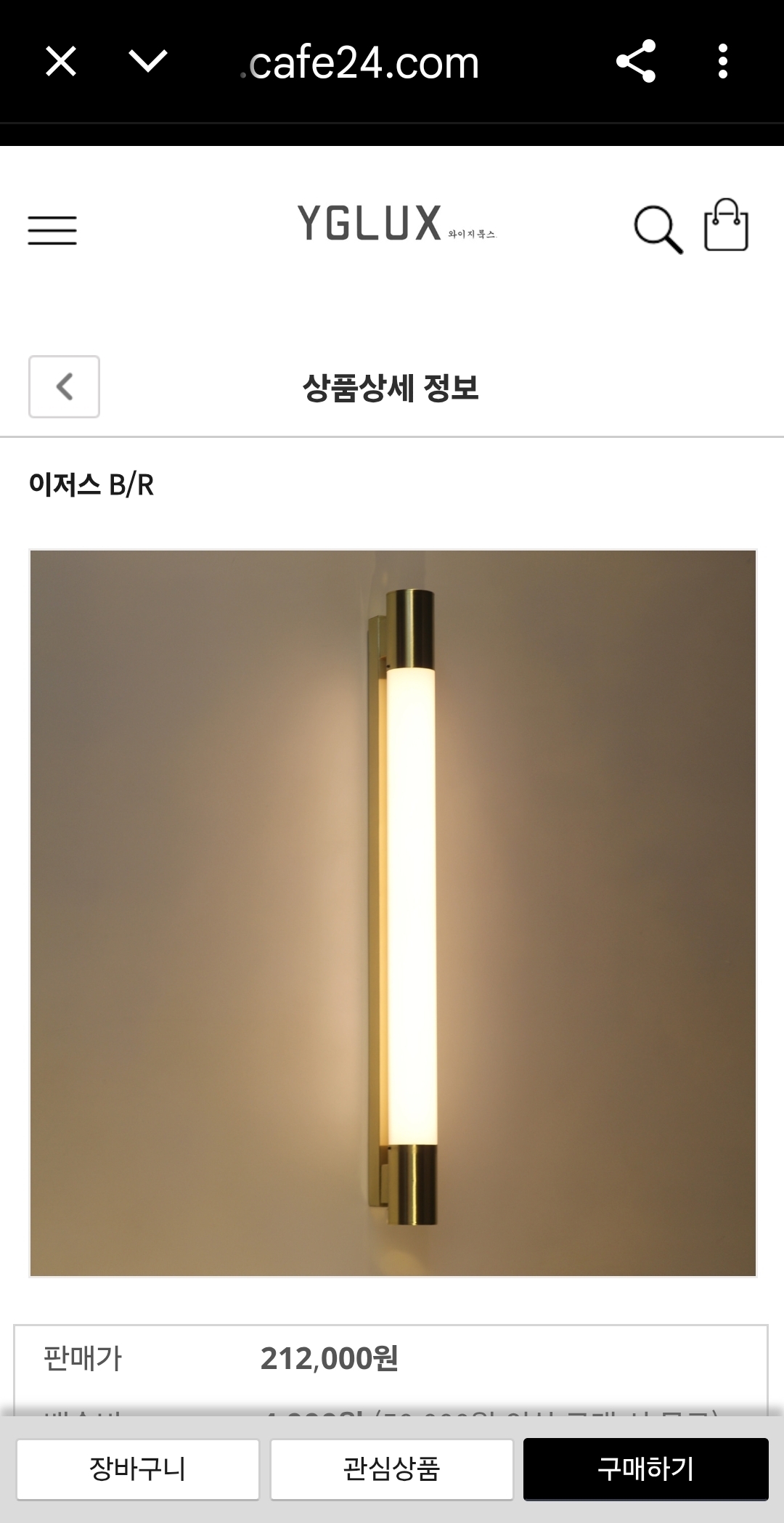Open the hamburger navigation menu
This screenshot has height=1523, width=784.
52,230
